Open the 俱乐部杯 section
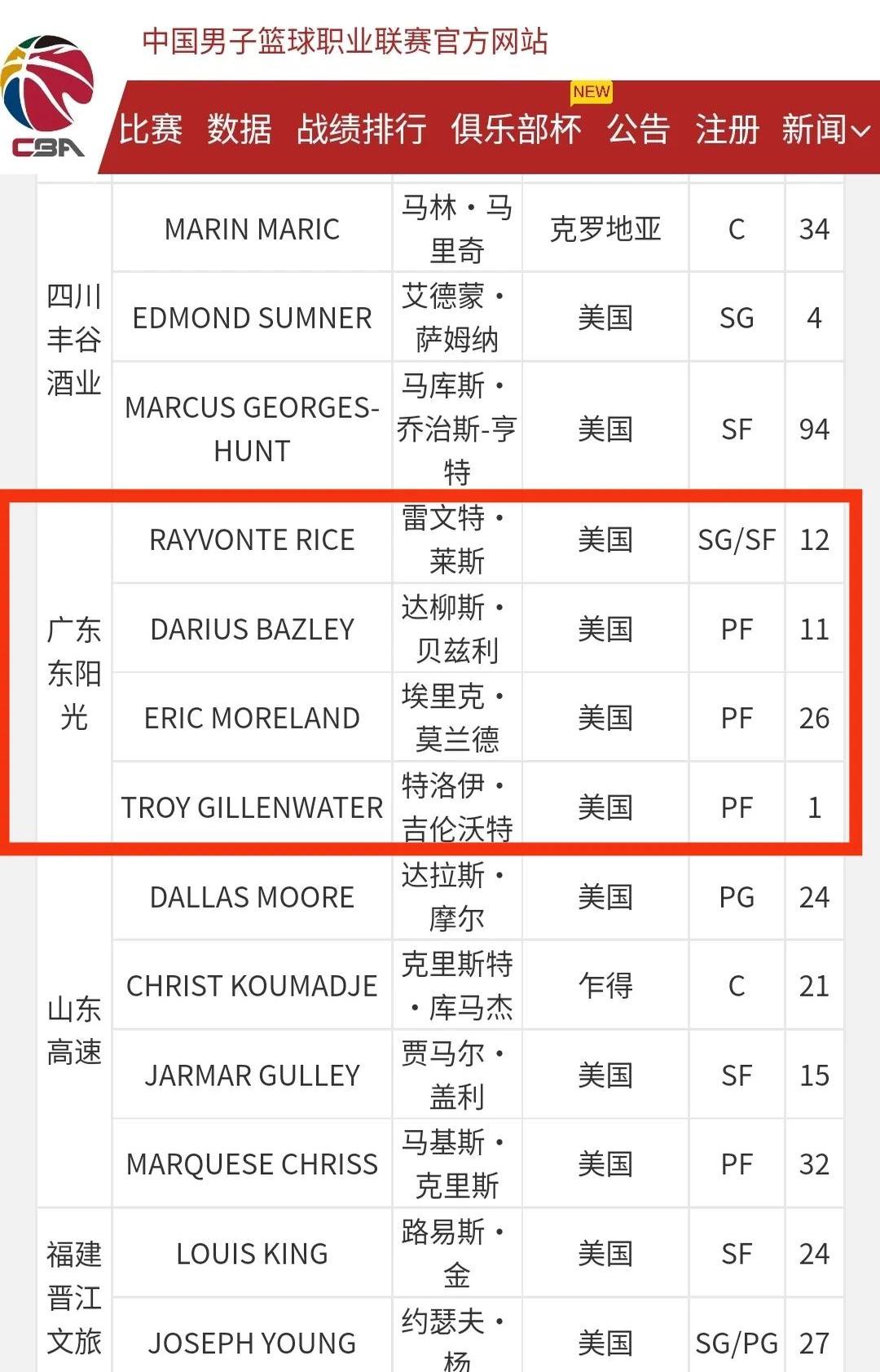880x1372 pixels. 516,130
